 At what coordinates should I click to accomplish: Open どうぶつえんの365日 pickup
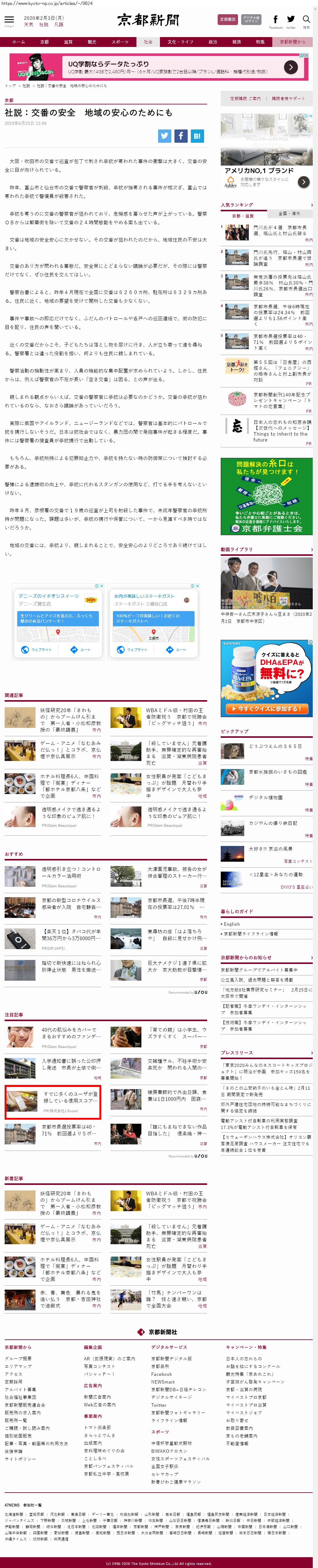[x=275, y=746]
